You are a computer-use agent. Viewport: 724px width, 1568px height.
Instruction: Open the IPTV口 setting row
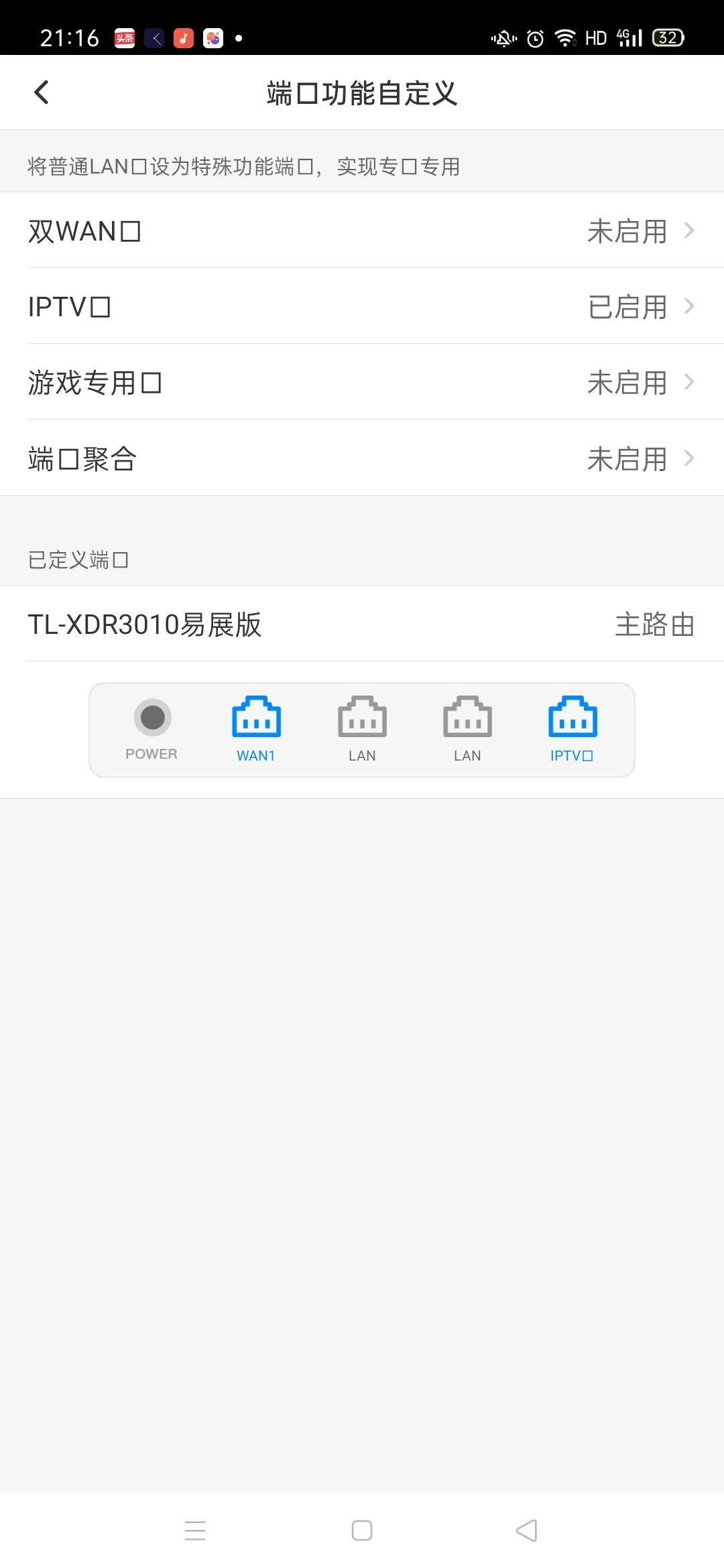pyautogui.click(x=362, y=306)
